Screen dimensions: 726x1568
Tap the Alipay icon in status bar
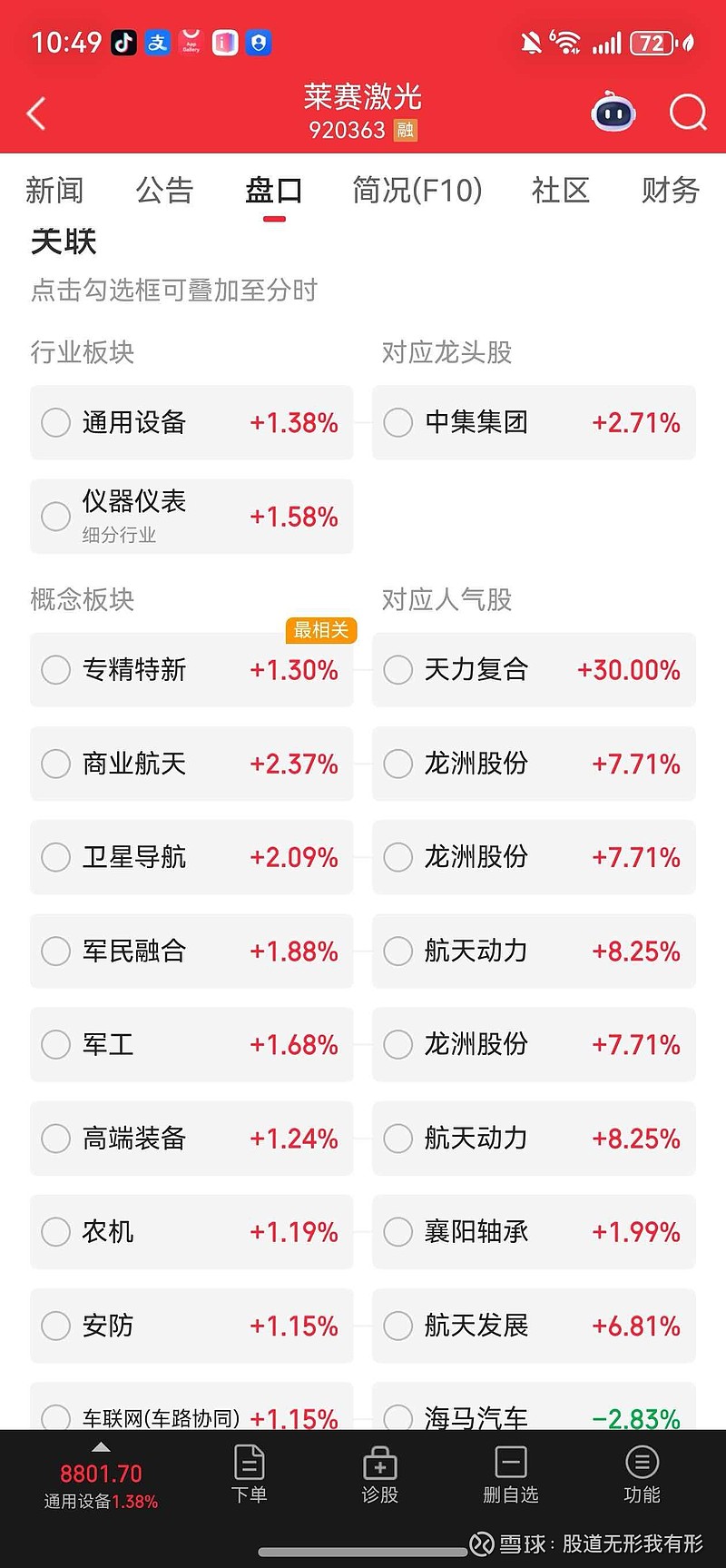coord(156,42)
